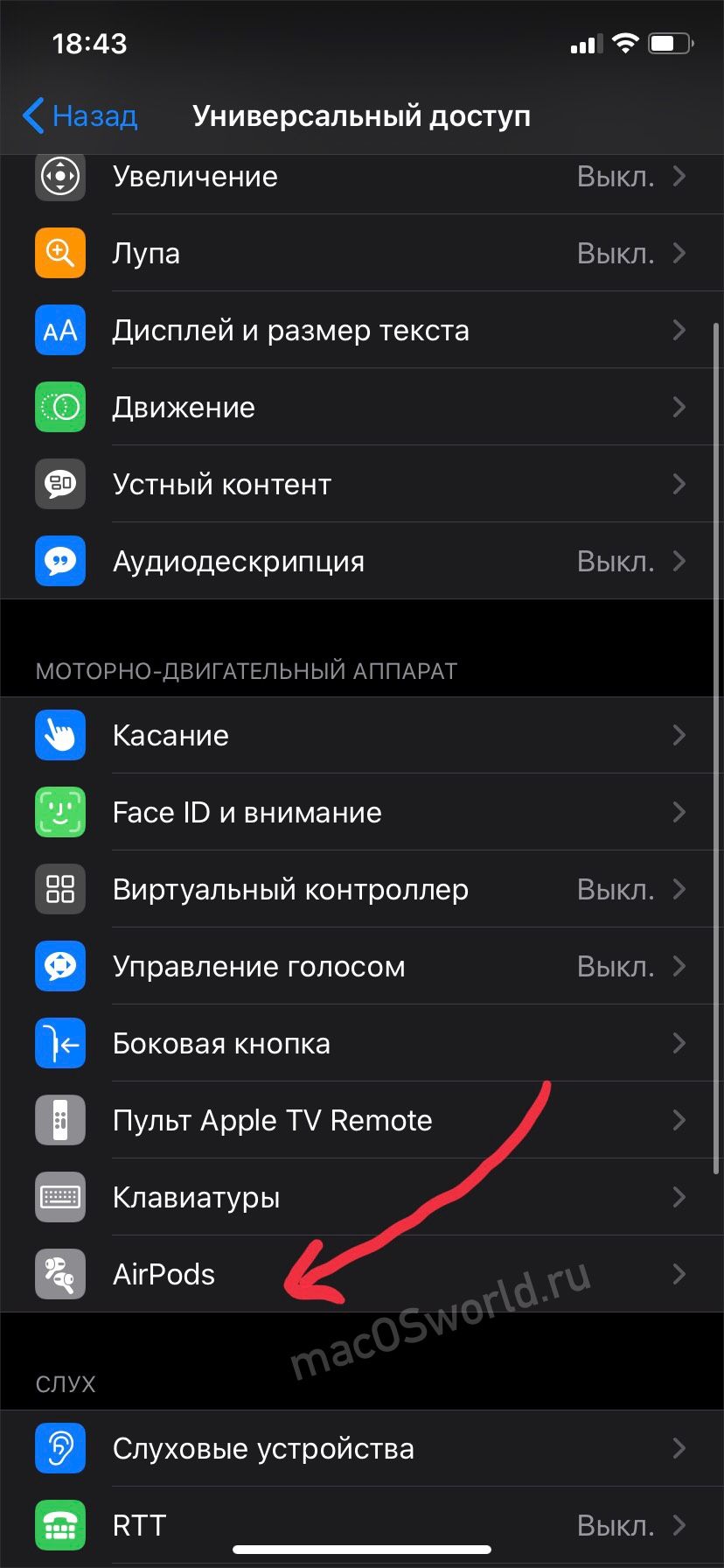
Task: Open Аудиодескрипция settings
Action: (x=362, y=562)
